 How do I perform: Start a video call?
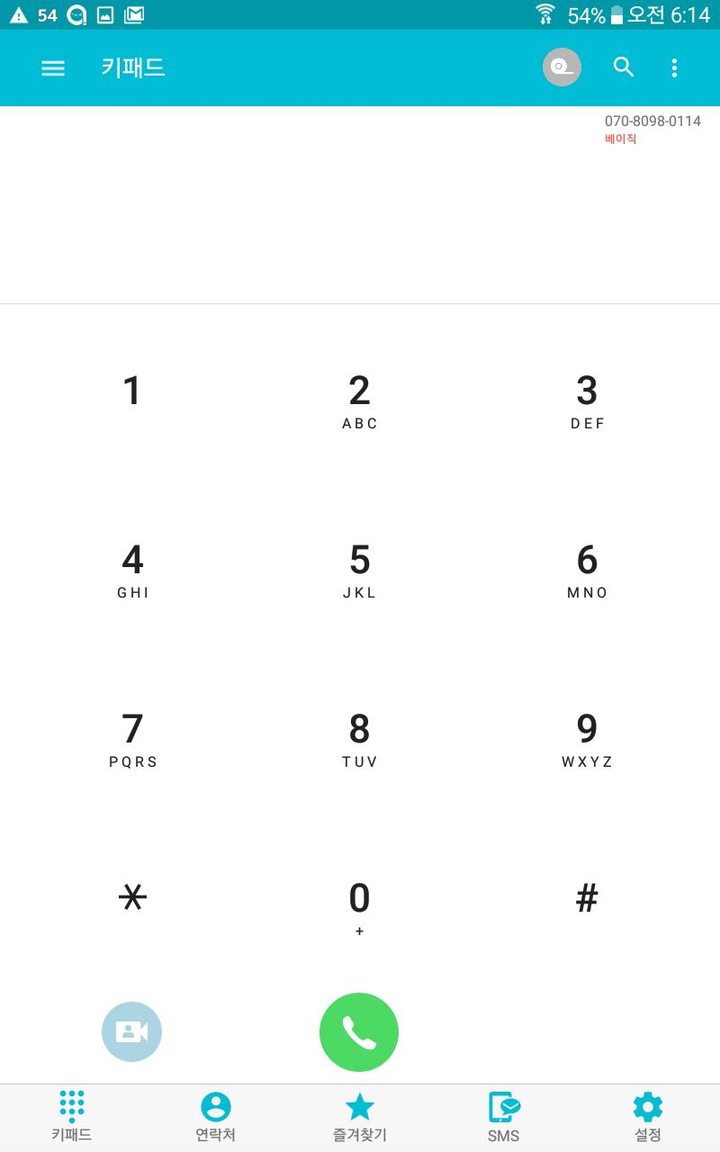tap(132, 1031)
